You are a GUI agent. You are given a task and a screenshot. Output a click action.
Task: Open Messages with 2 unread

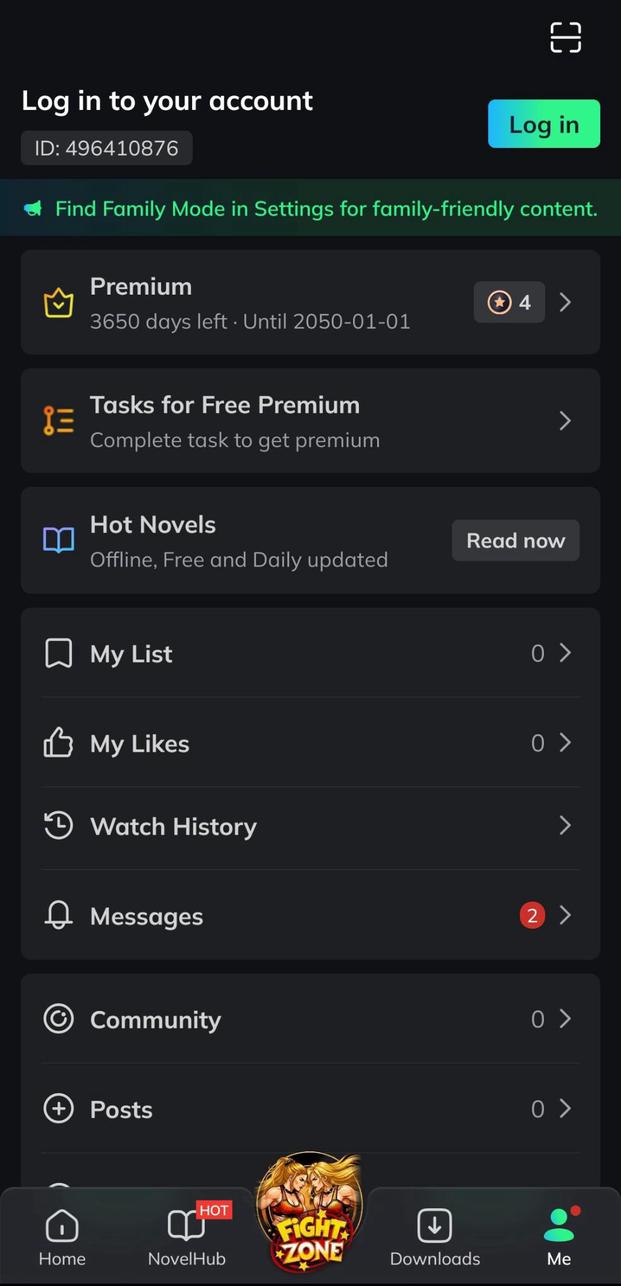[310, 915]
